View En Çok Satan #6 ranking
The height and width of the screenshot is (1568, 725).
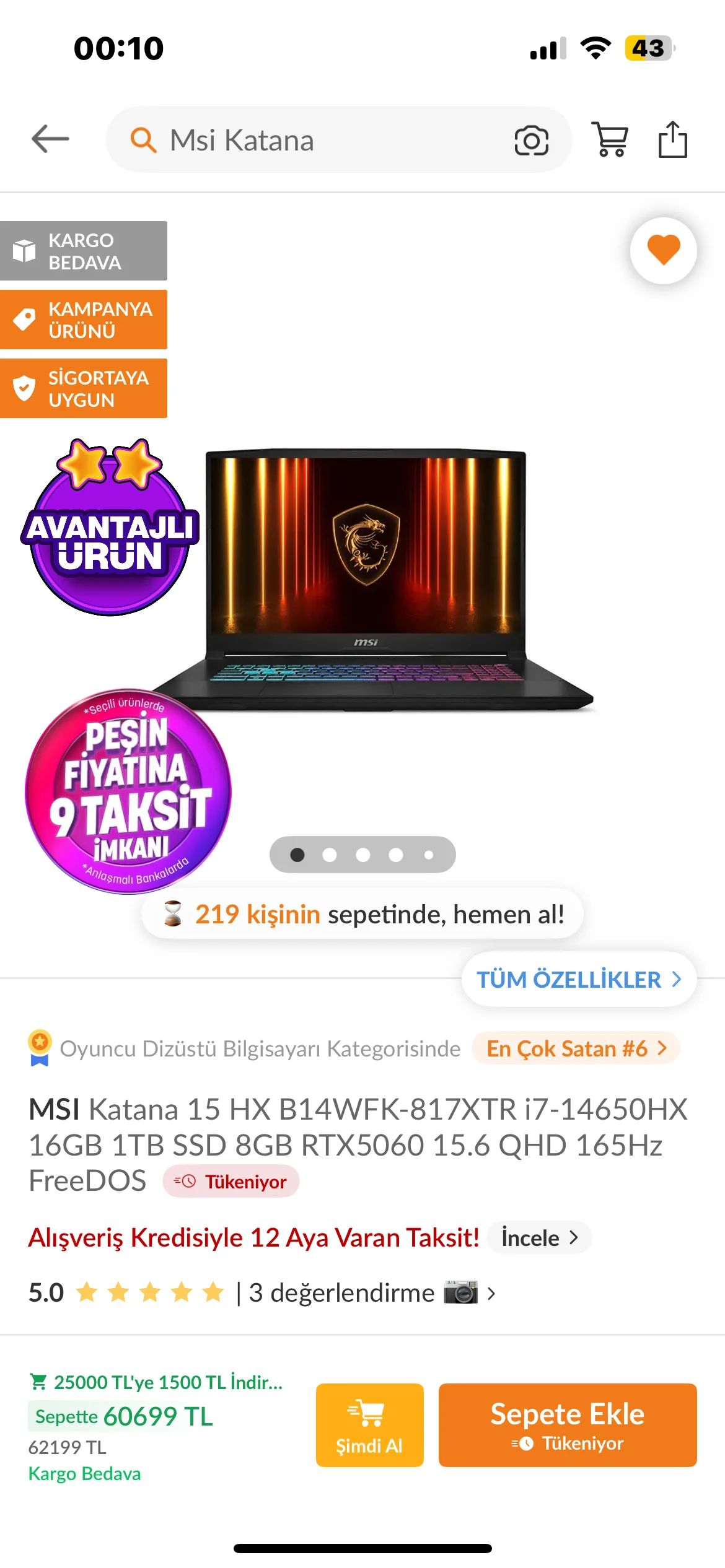coord(576,1048)
